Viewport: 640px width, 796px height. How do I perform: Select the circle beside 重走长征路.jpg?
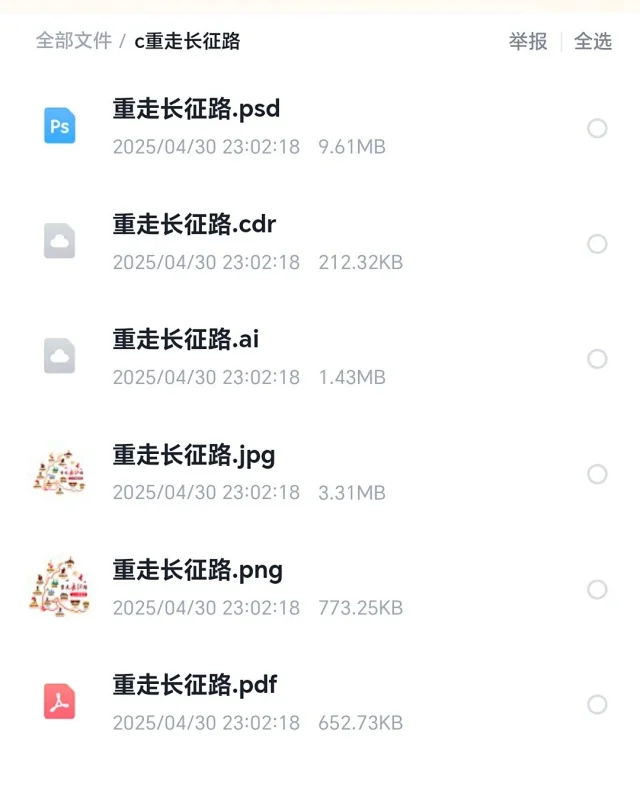point(597,474)
